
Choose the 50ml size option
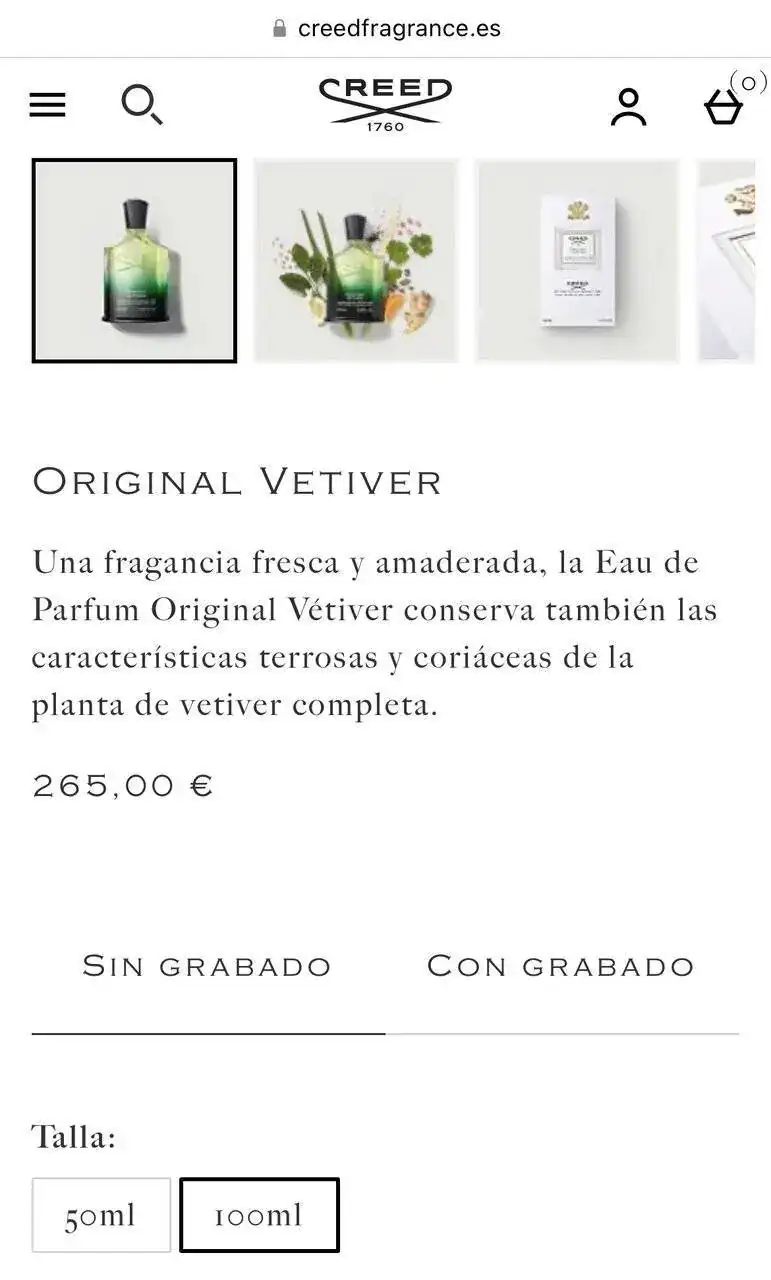tap(101, 1215)
